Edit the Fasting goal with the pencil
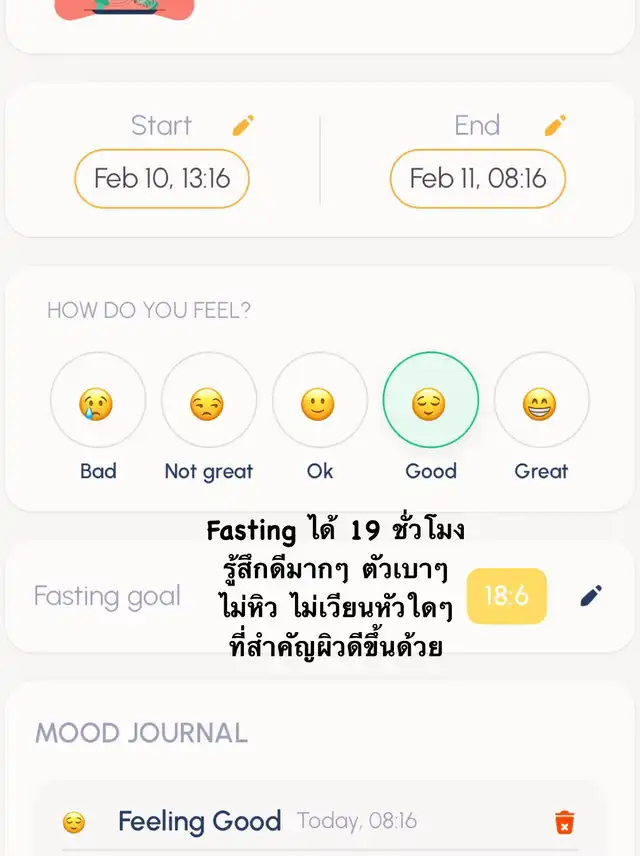This screenshot has height=856, width=640. click(x=591, y=596)
